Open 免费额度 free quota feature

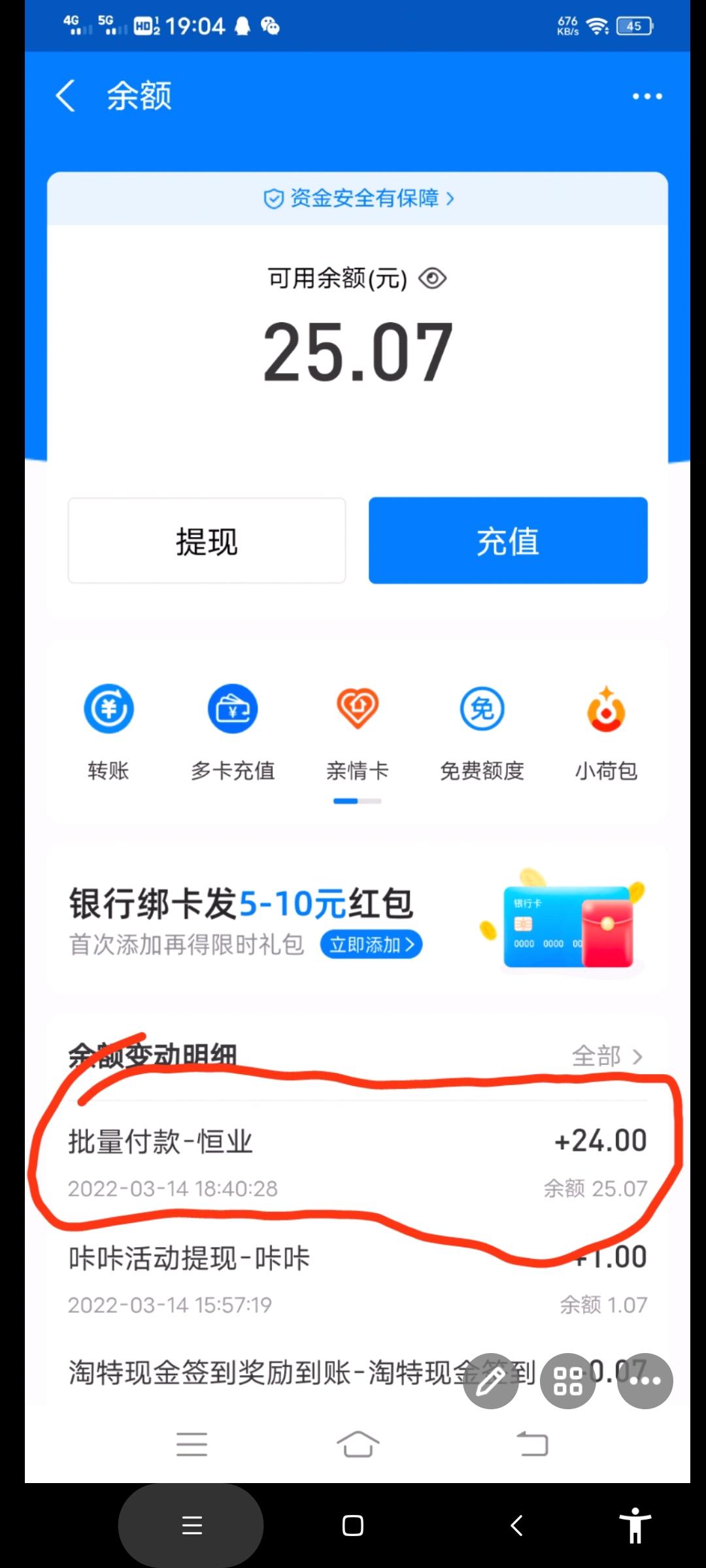pyautogui.click(x=482, y=708)
